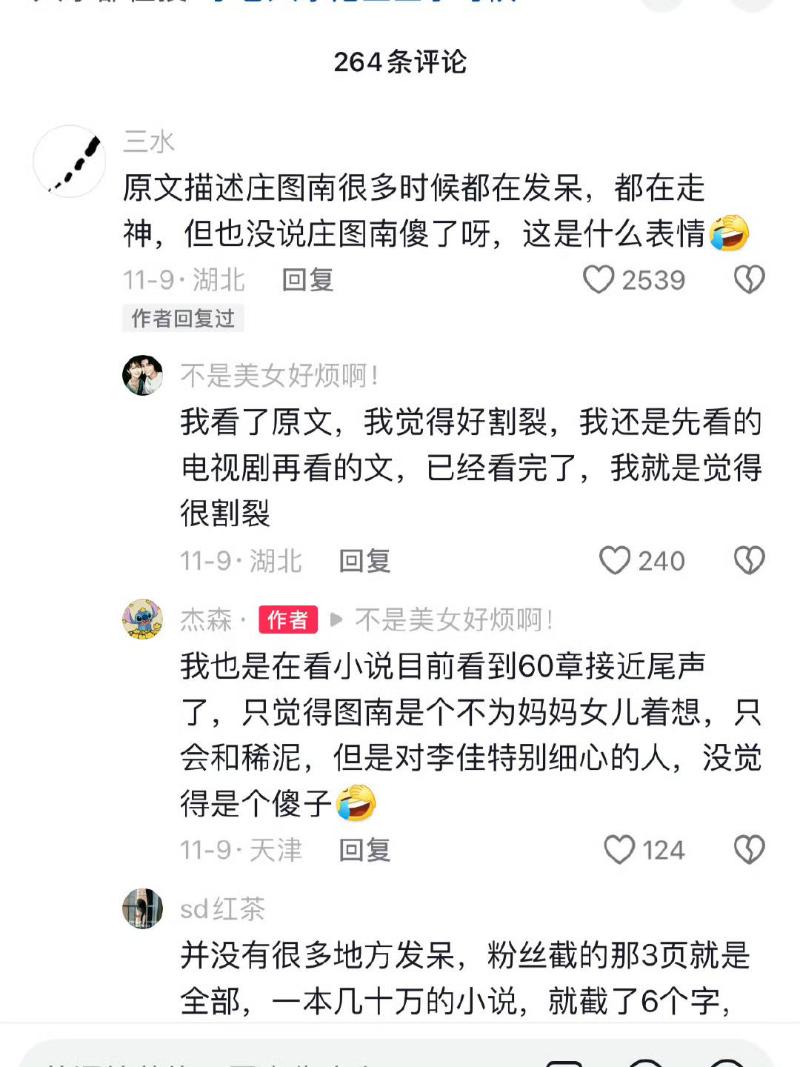
Task: Like 不是美女好烦啊's comment
Action: tap(615, 560)
